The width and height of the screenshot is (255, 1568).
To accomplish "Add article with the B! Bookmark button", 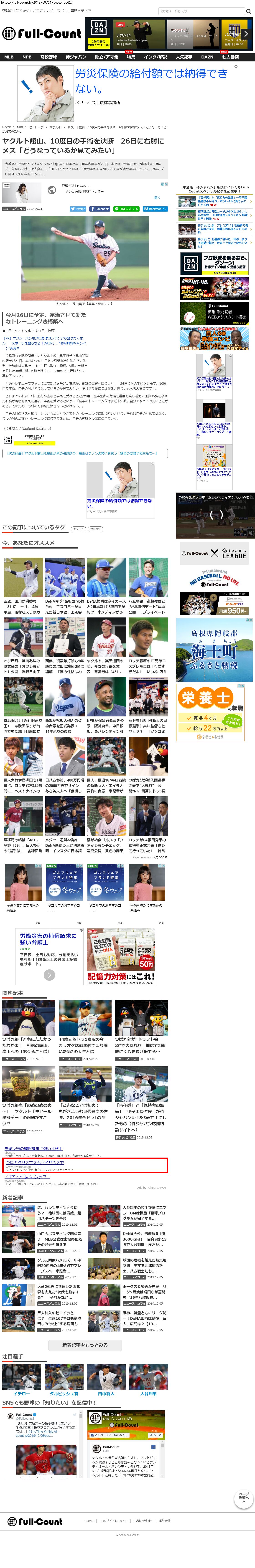I will click(x=155, y=209).
